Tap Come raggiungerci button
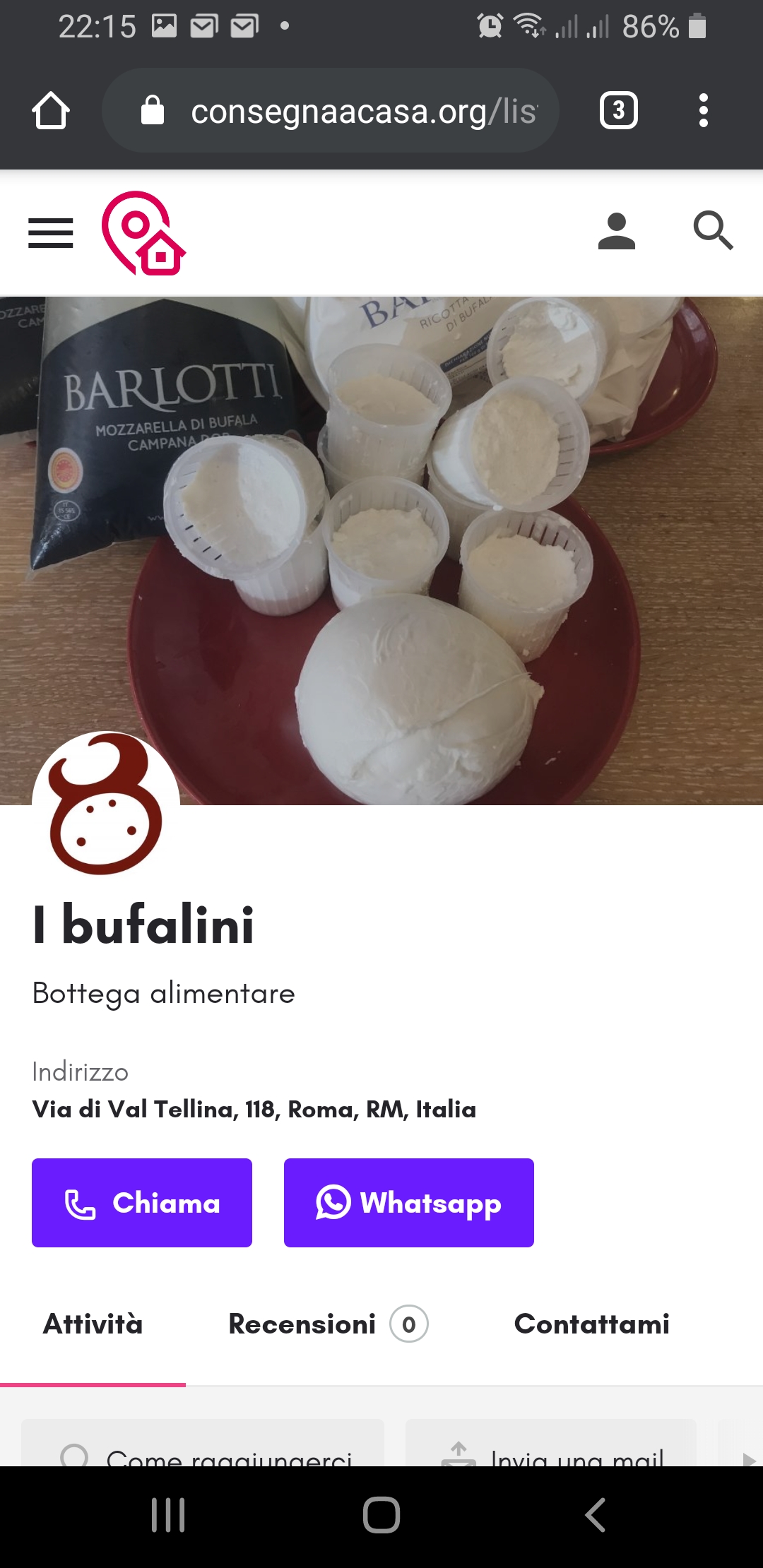 (203, 1444)
